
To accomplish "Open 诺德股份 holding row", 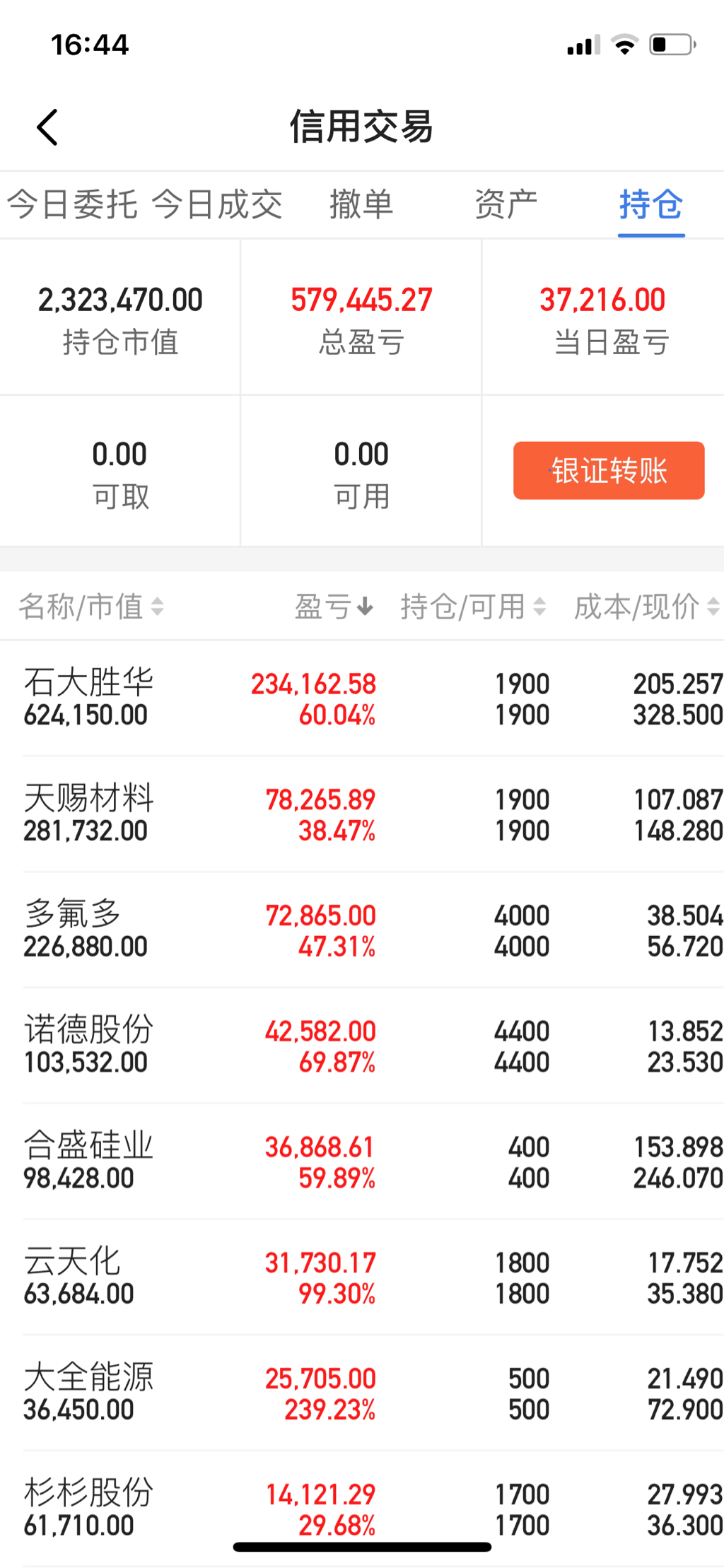I will coord(362,1046).
